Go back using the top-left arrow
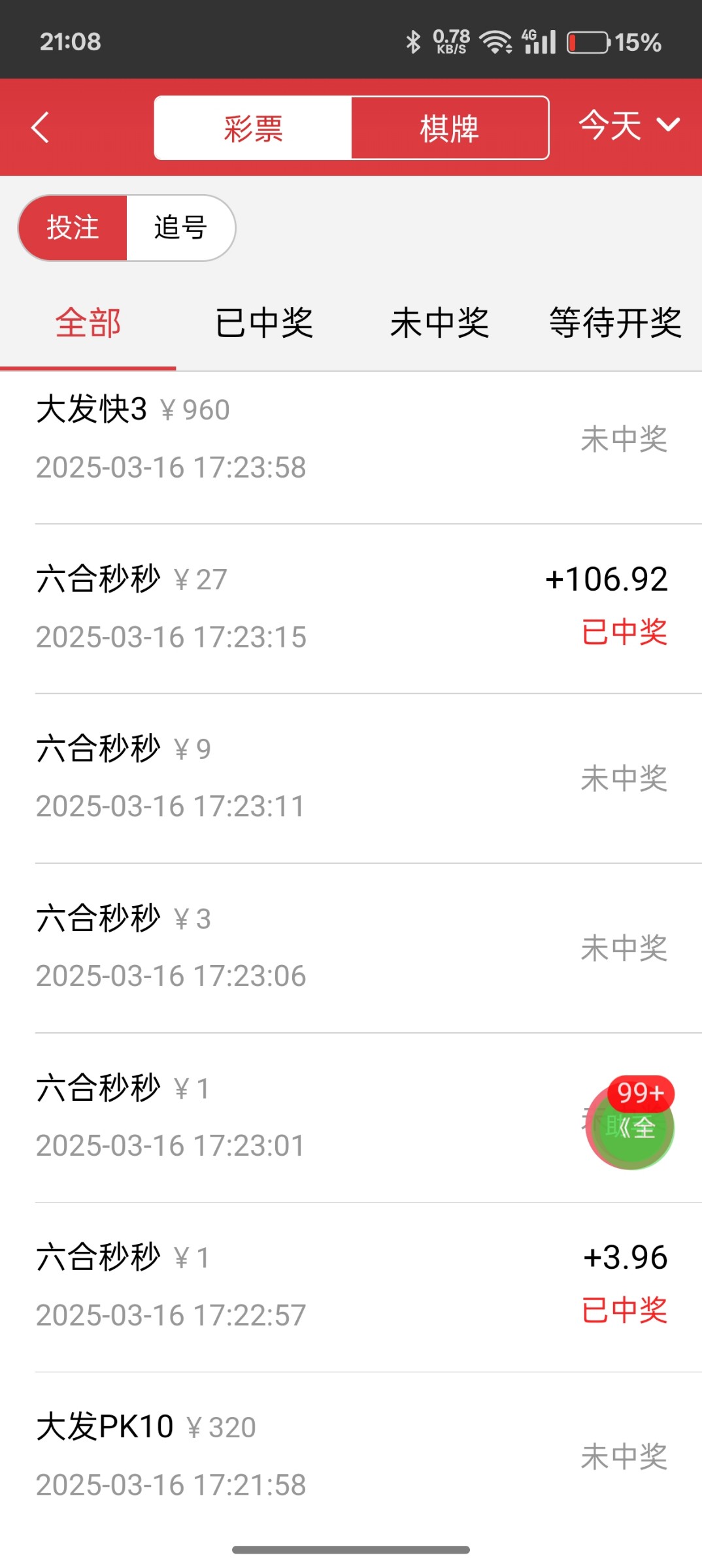 [x=41, y=127]
